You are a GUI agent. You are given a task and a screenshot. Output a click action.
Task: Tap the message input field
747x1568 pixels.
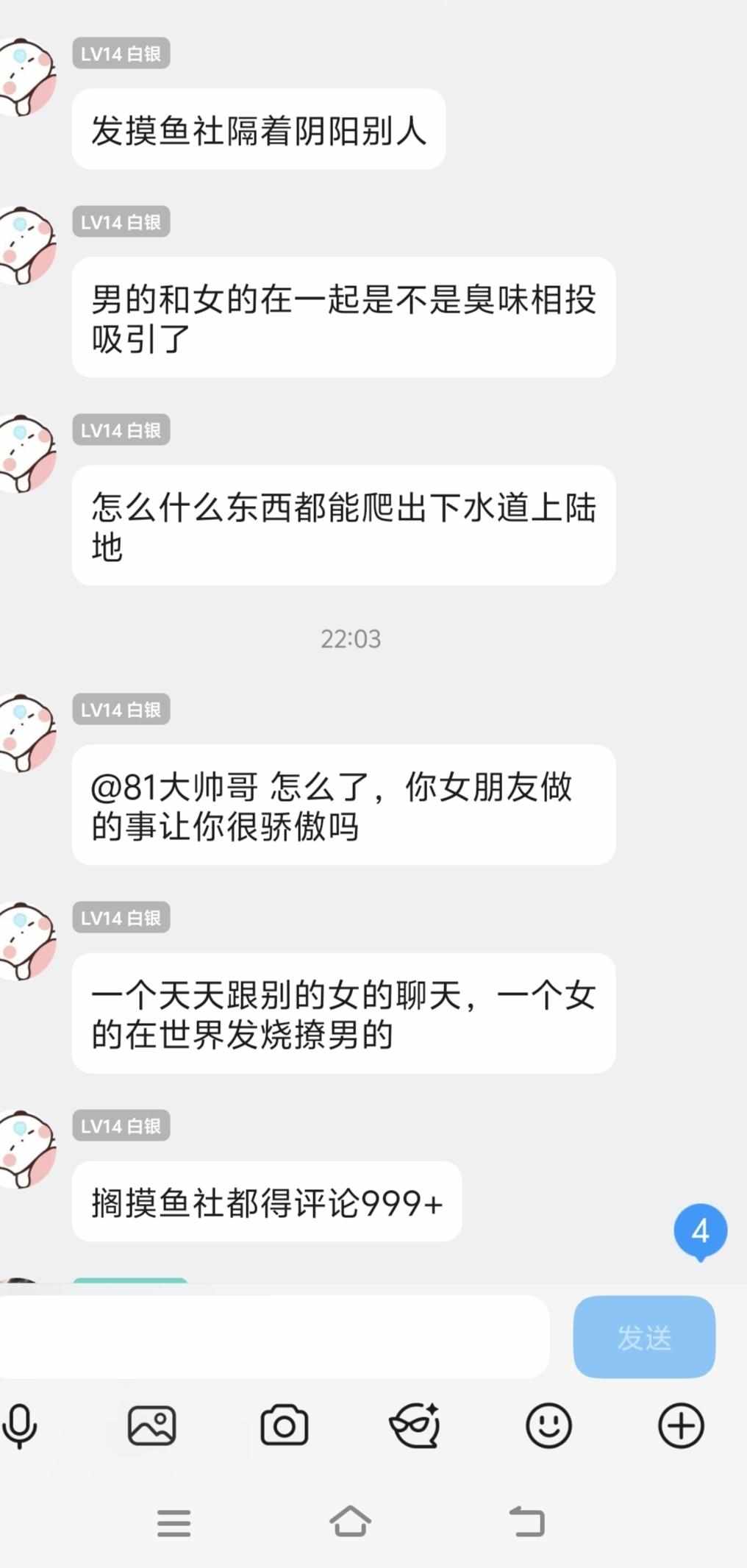(272, 1336)
